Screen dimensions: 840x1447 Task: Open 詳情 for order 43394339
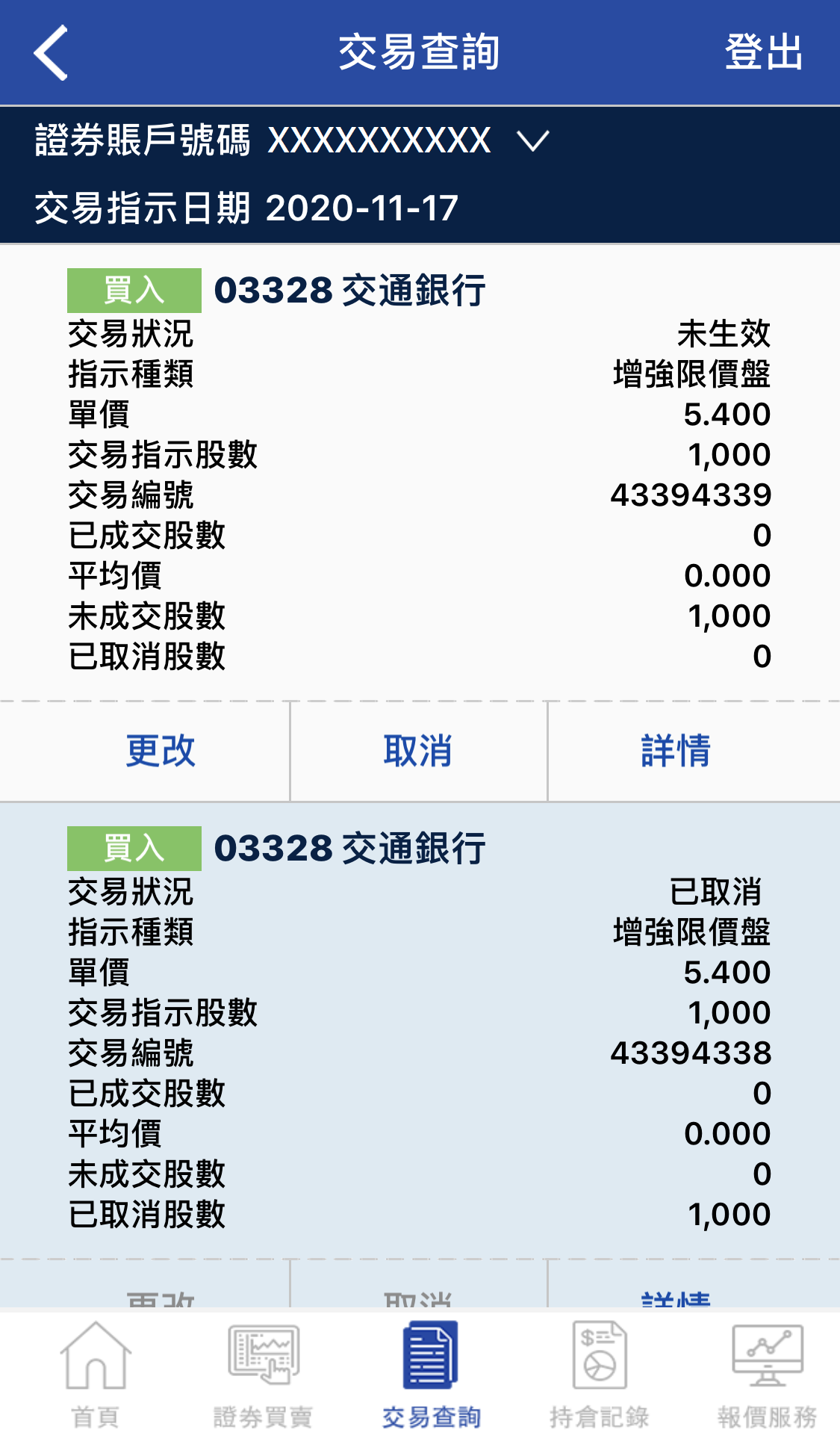coord(676,751)
